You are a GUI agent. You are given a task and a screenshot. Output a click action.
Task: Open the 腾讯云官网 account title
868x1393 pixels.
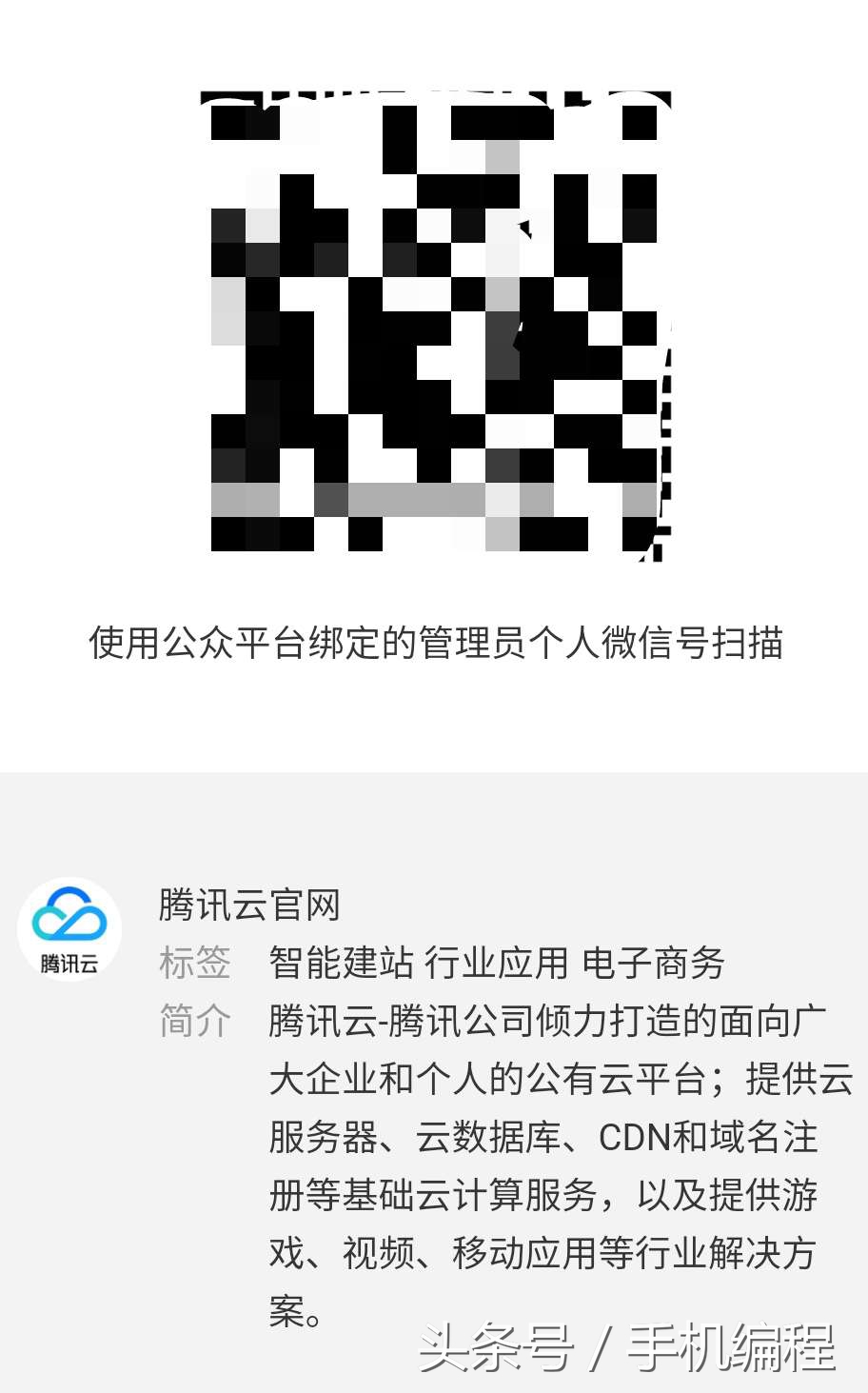[248, 906]
